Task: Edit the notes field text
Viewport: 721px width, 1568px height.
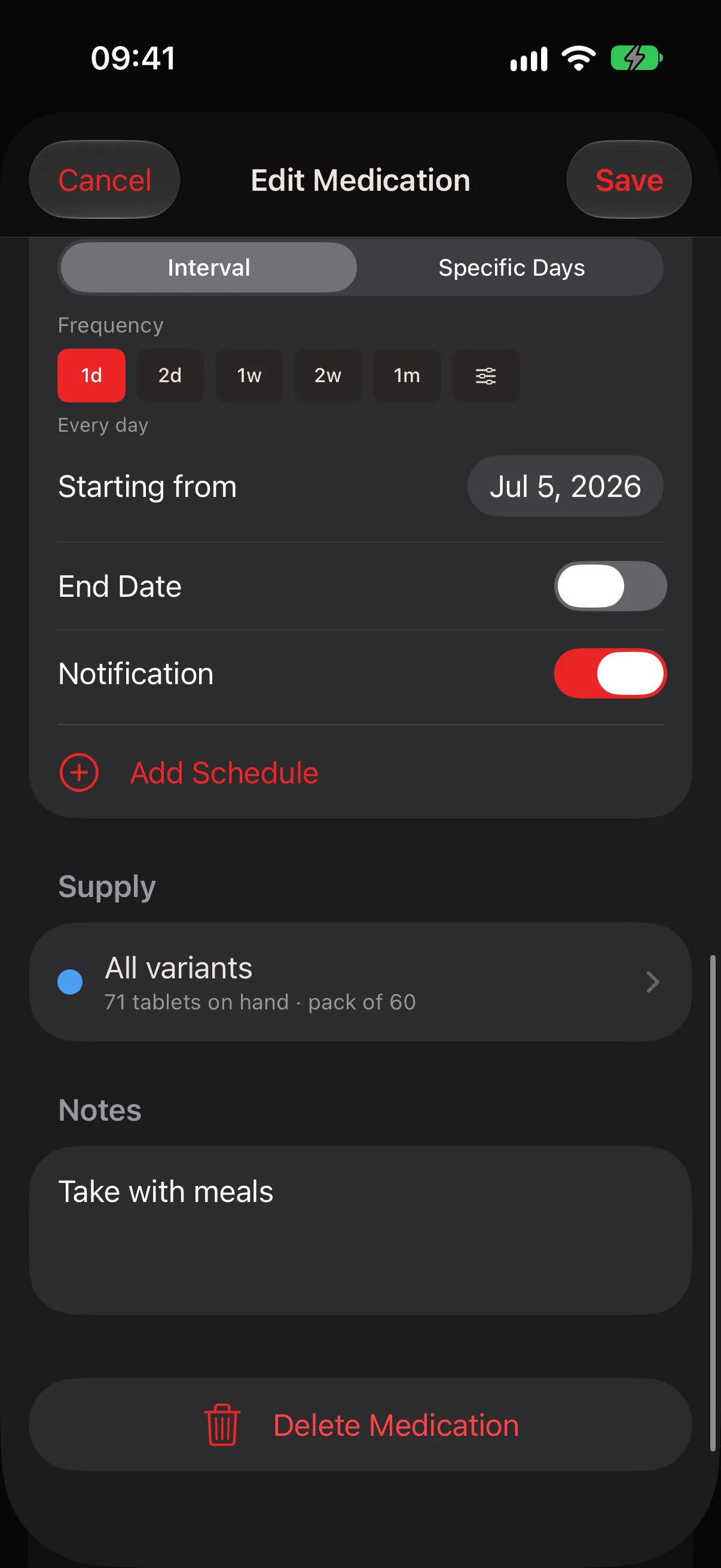Action: coord(360,1230)
